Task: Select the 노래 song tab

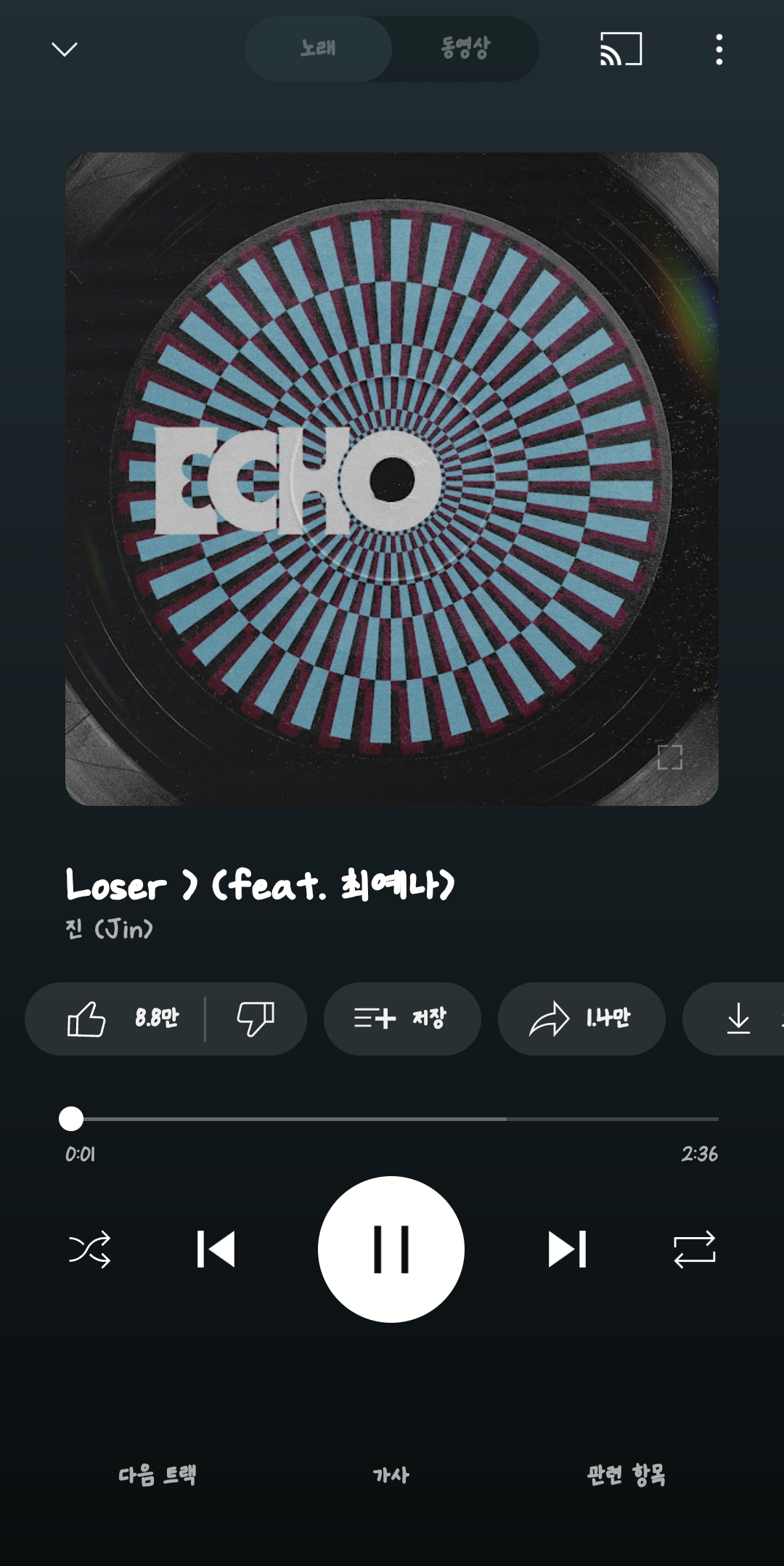Action: [319, 49]
